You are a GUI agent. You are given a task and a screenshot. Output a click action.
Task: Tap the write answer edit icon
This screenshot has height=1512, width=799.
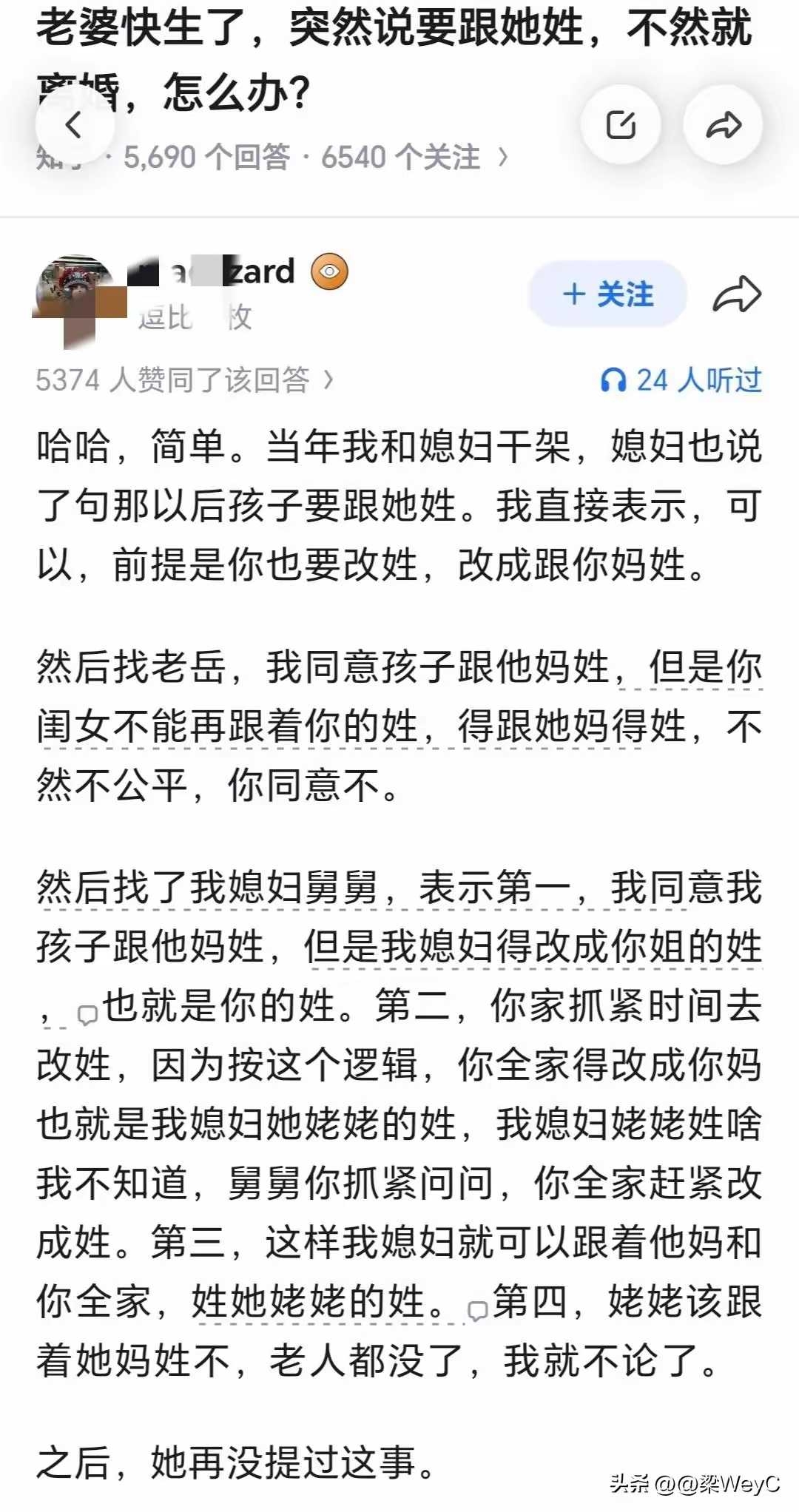[x=620, y=124]
